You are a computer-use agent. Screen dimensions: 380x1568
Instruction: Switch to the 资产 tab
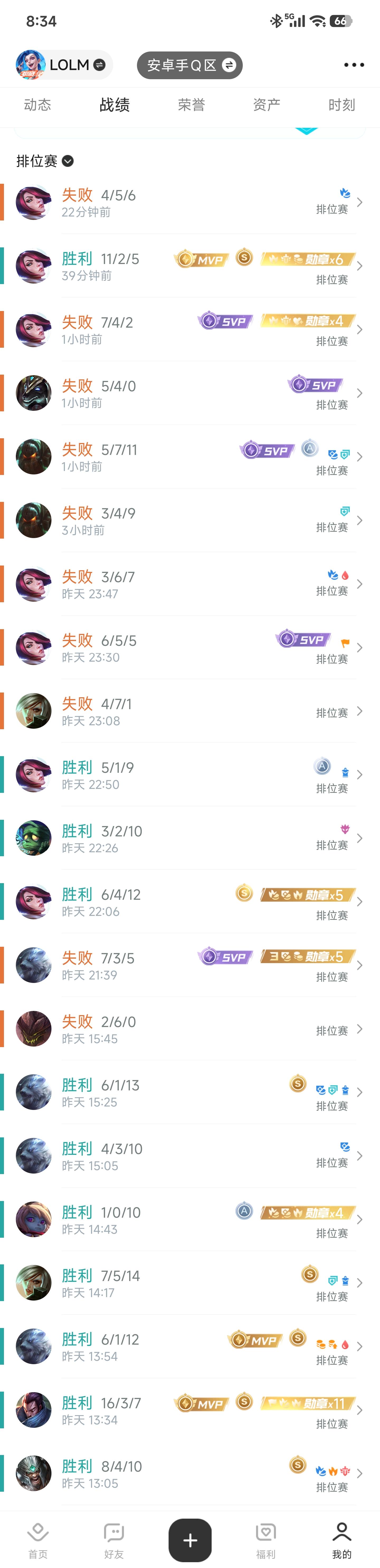[x=266, y=105]
